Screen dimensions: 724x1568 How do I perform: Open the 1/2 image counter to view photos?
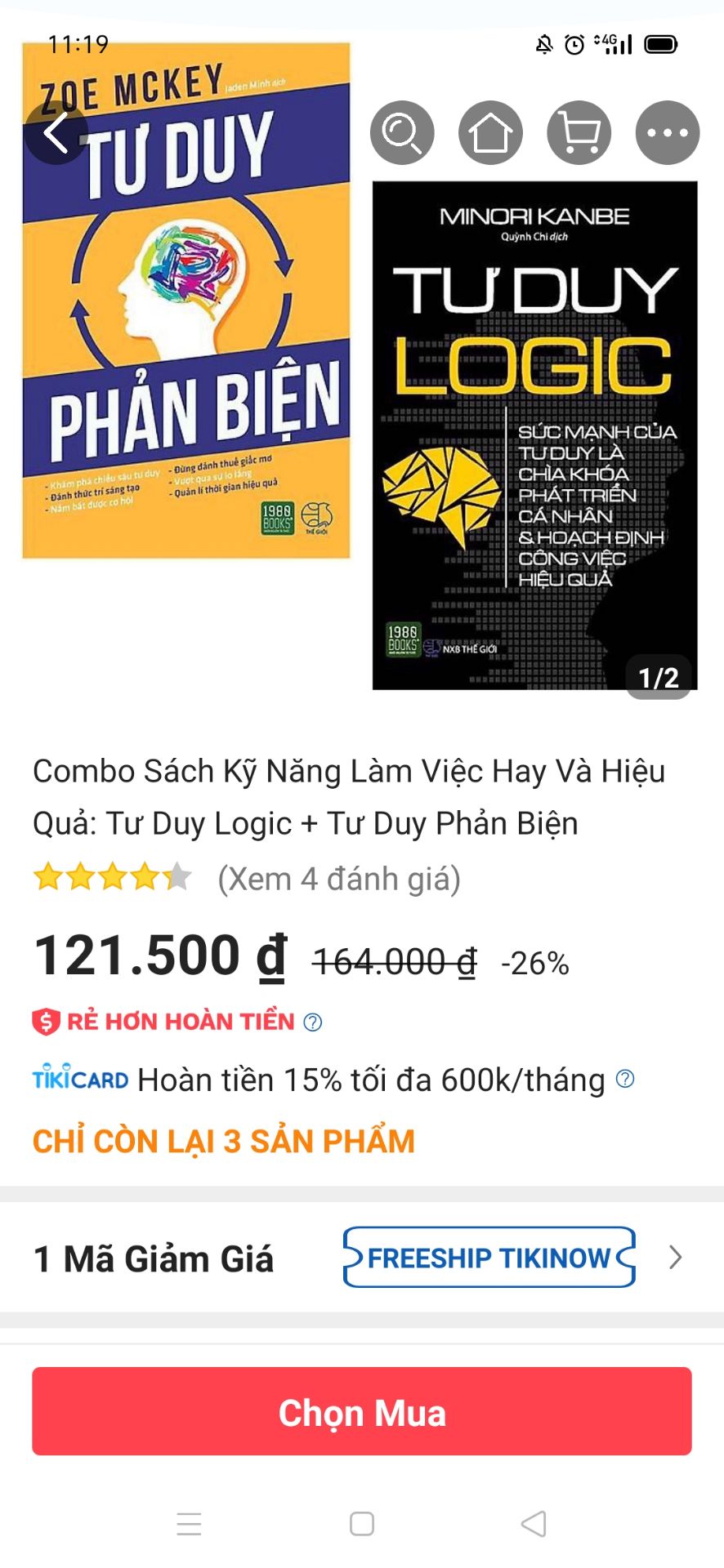[x=657, y=677]
